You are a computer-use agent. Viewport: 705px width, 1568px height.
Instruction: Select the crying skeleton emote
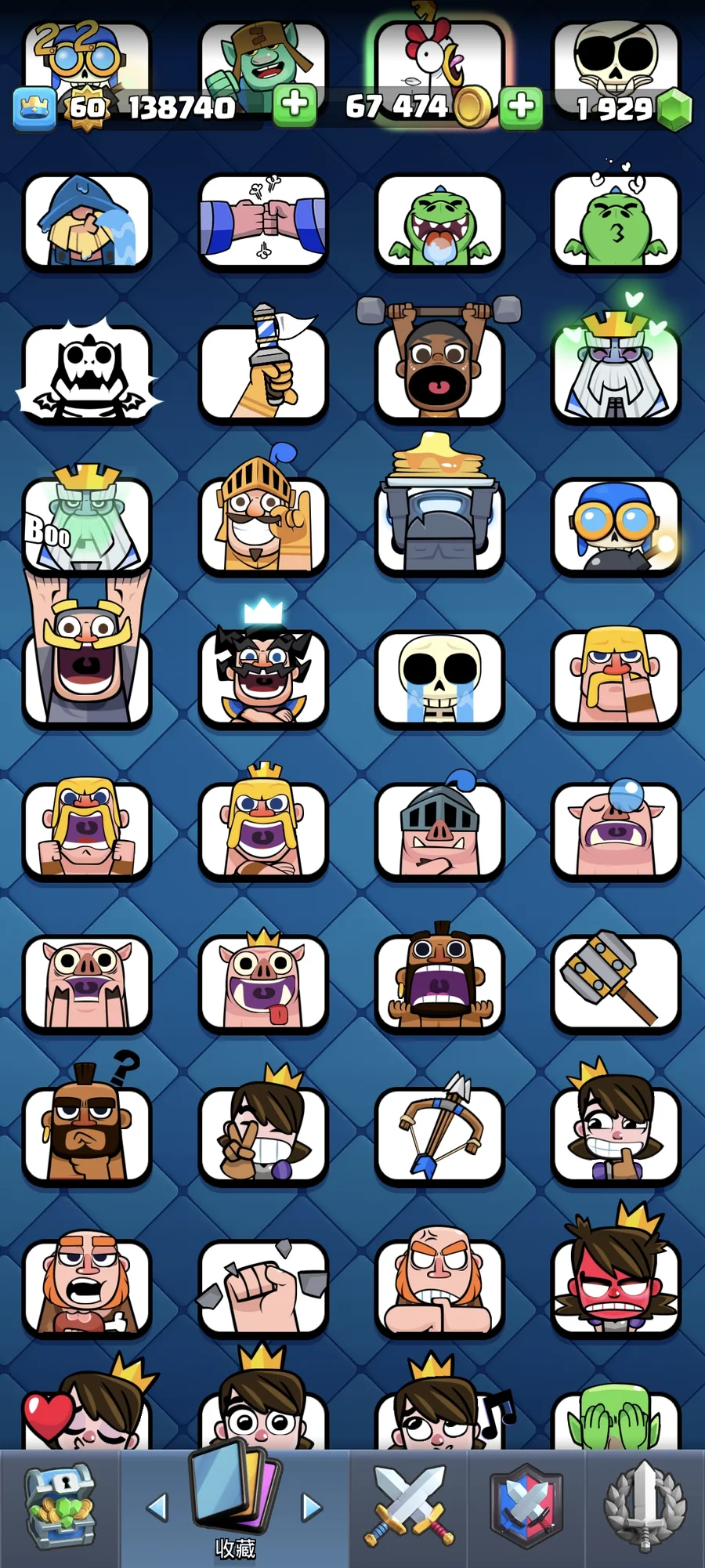[x=439, y=679]
